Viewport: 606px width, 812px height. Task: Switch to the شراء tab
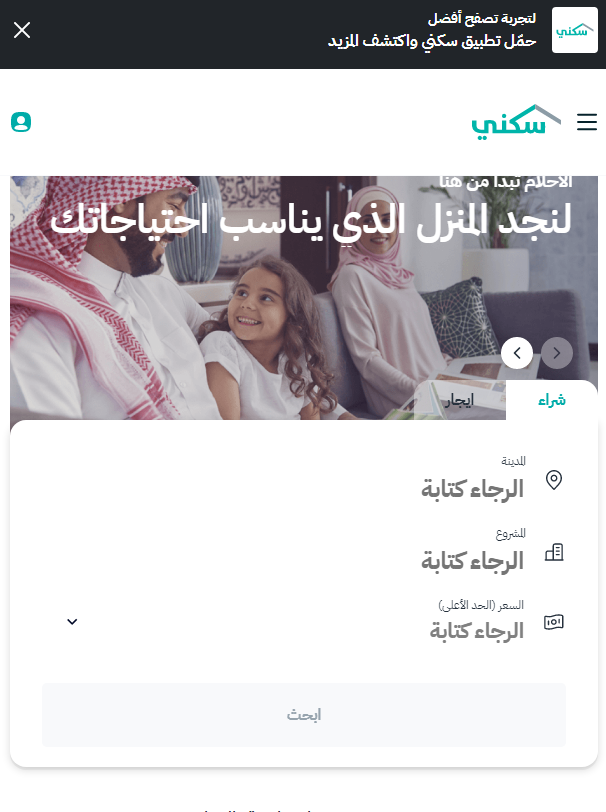551,401
